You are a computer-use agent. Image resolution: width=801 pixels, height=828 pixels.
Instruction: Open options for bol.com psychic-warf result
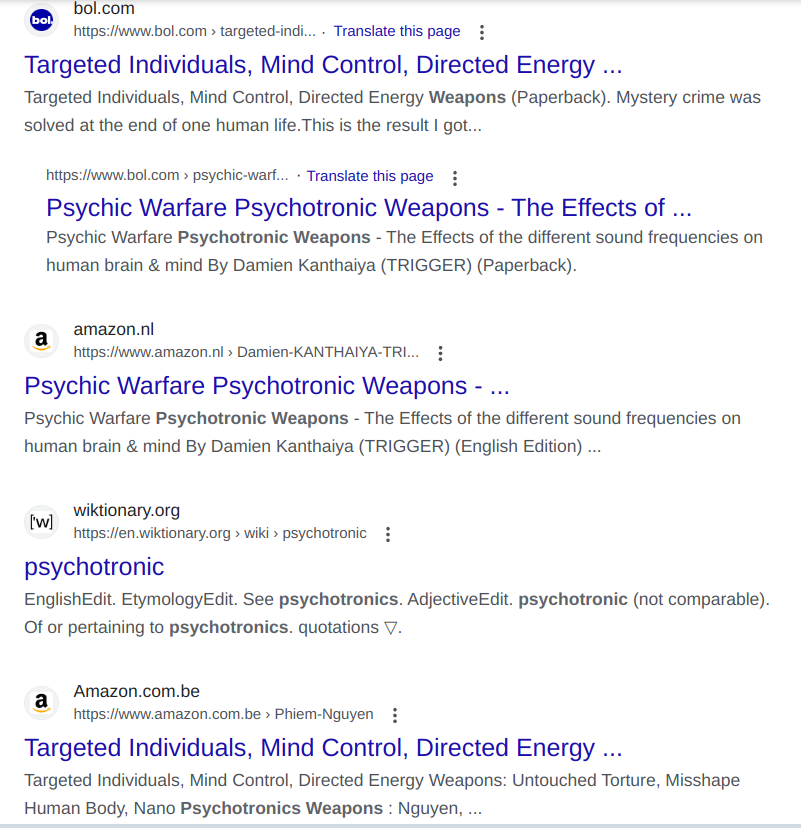(454, 178)
